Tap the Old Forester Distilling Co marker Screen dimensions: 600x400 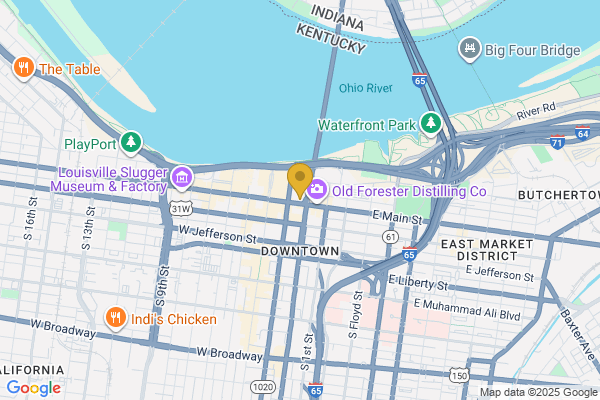pos(316,190)
